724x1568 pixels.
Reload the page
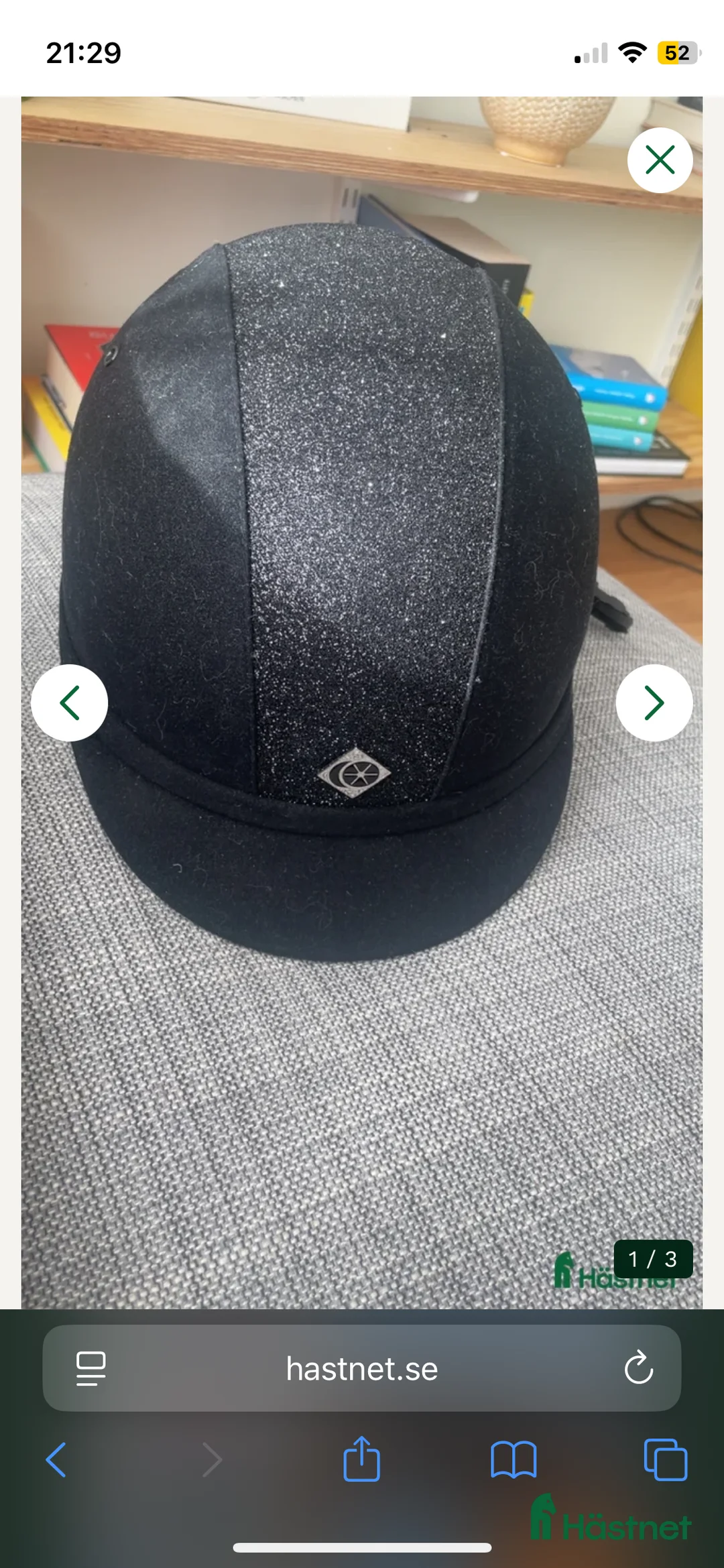(638, 1368)
